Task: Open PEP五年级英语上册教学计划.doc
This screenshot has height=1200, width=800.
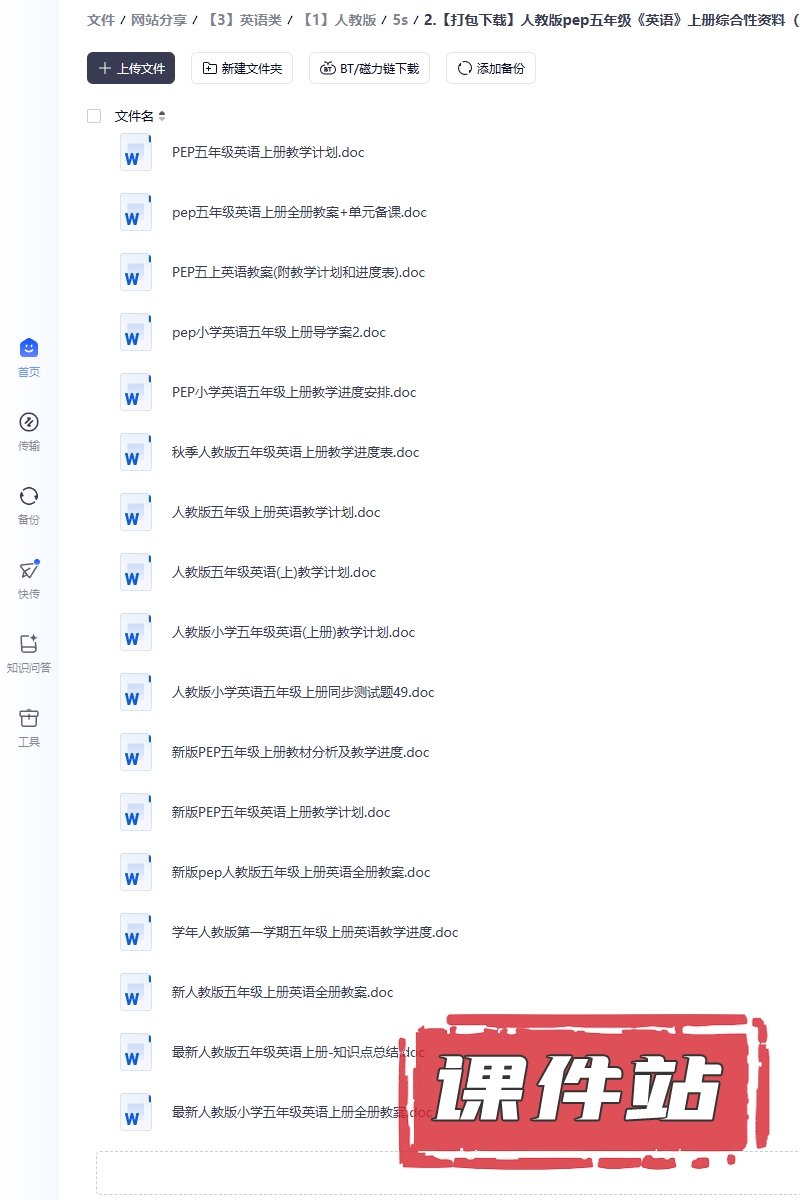Action: 268,152
